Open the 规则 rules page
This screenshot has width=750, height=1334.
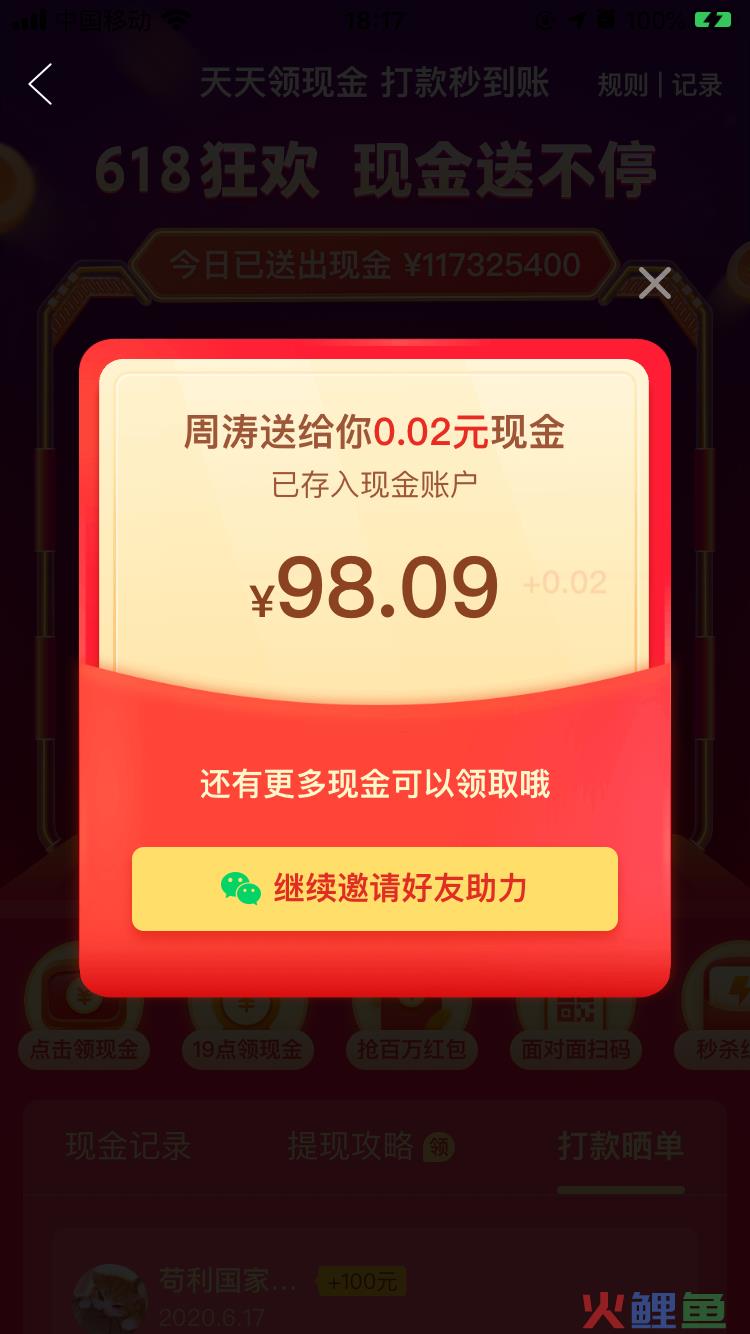click(622, 85)
